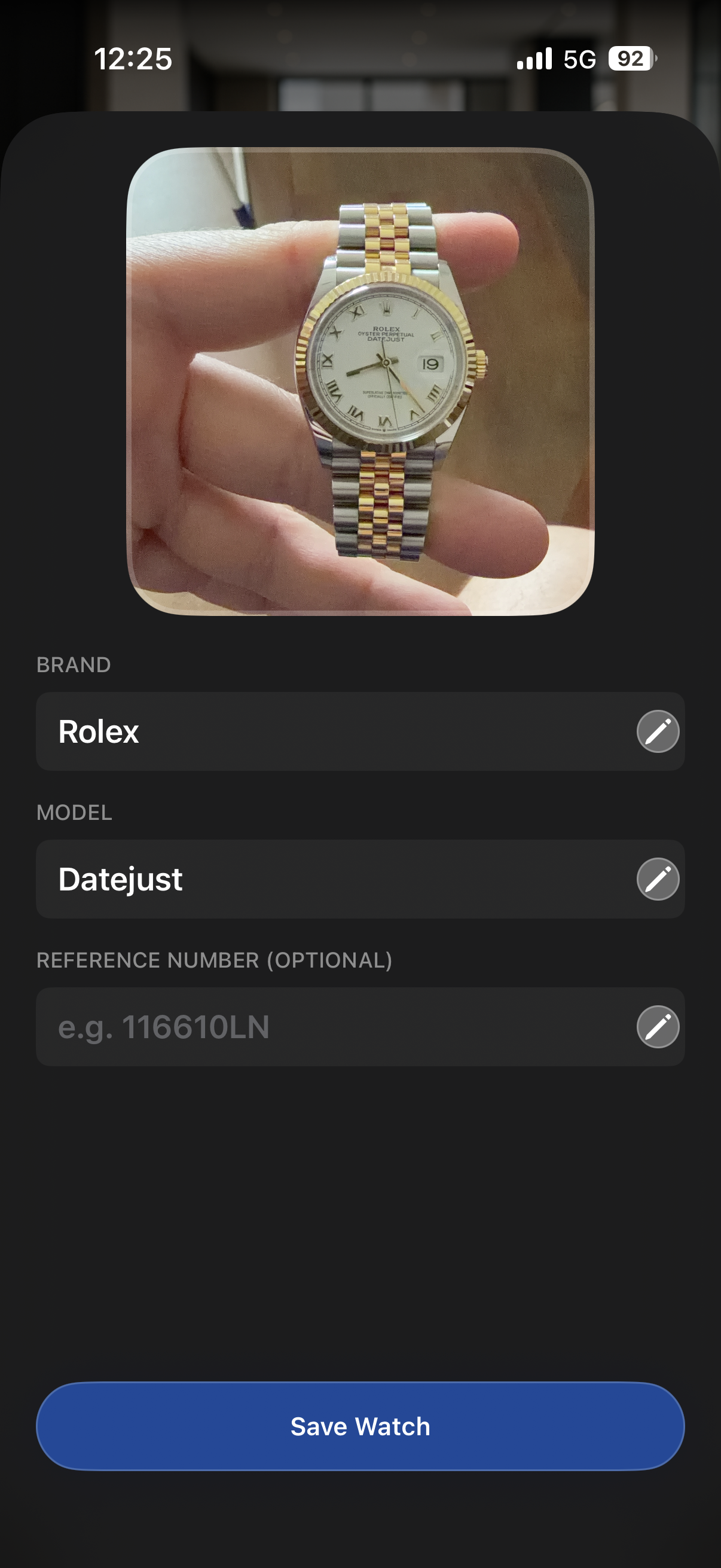Edit the Model field pencil icon
721x1568 pixels.
(x=658, y=879)
